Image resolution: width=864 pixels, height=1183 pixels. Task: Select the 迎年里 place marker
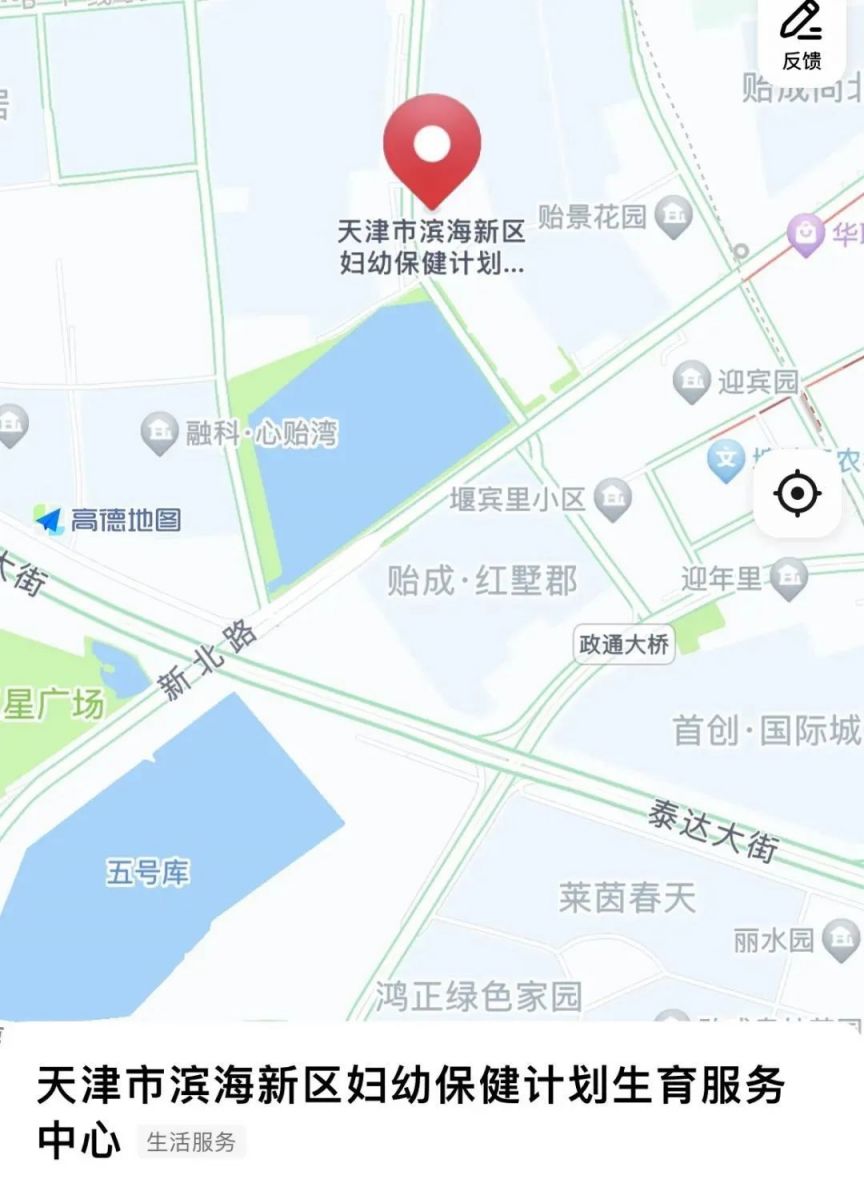pyautogui.click(x=789, y=579)
